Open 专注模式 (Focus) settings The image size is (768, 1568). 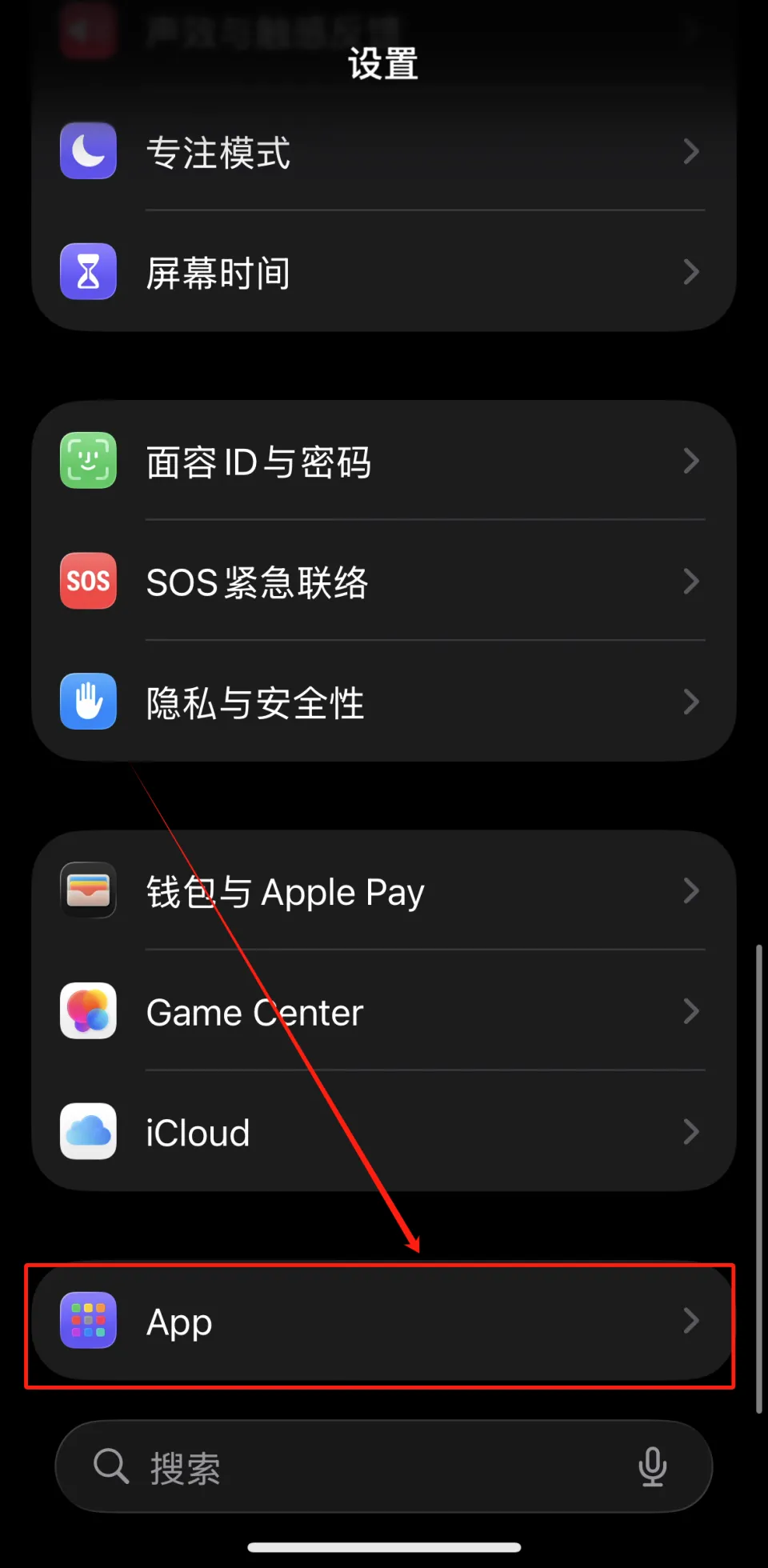pos(382,152)
